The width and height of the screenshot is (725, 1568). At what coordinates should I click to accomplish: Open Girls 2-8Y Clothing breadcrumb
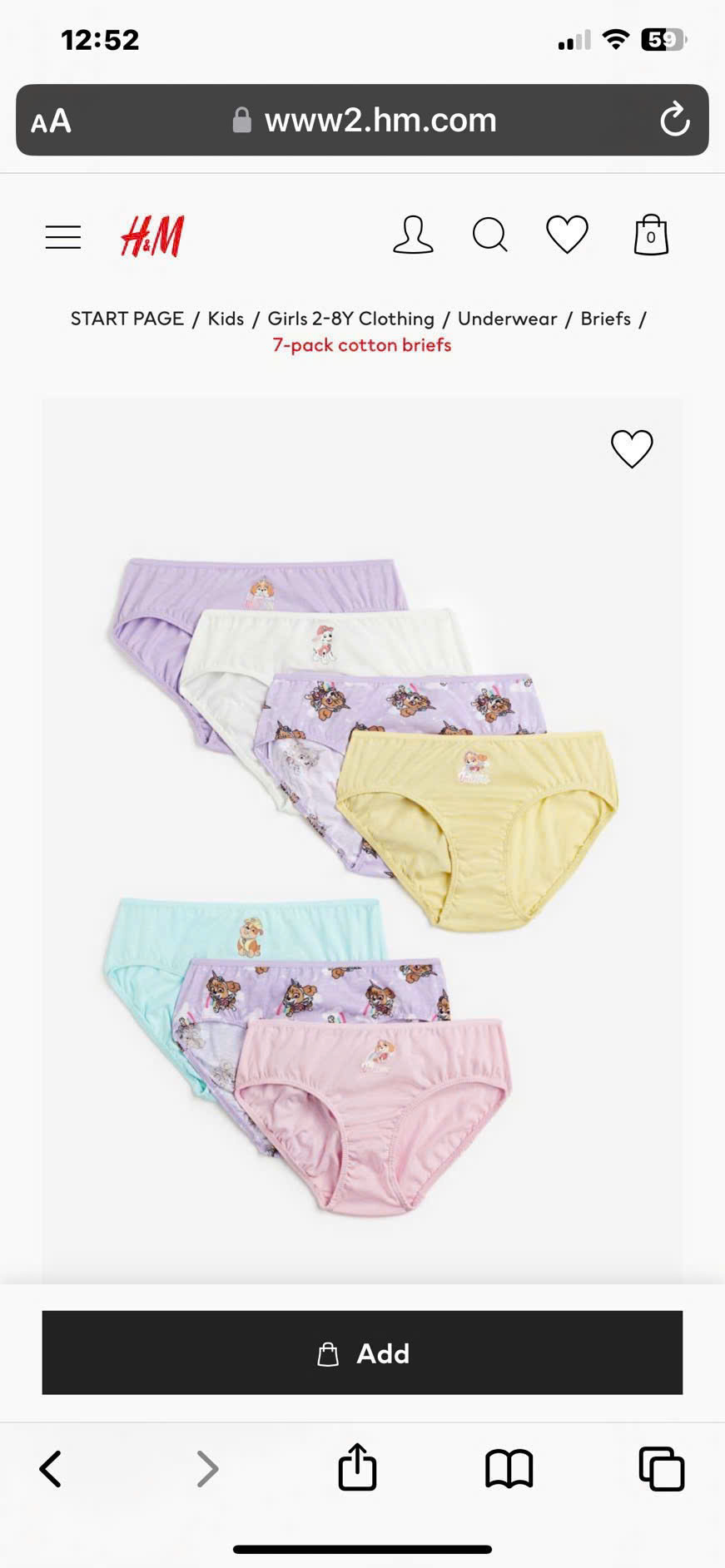click(350, 319)
